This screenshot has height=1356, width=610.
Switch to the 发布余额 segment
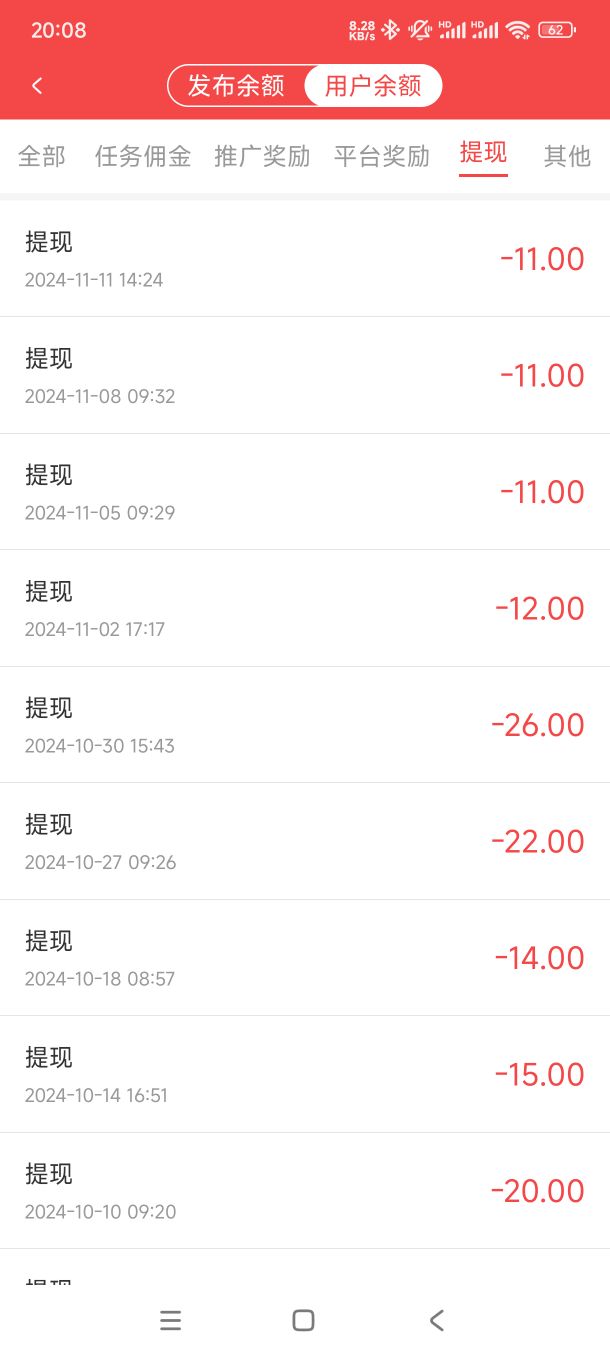[x=236, y=86]
